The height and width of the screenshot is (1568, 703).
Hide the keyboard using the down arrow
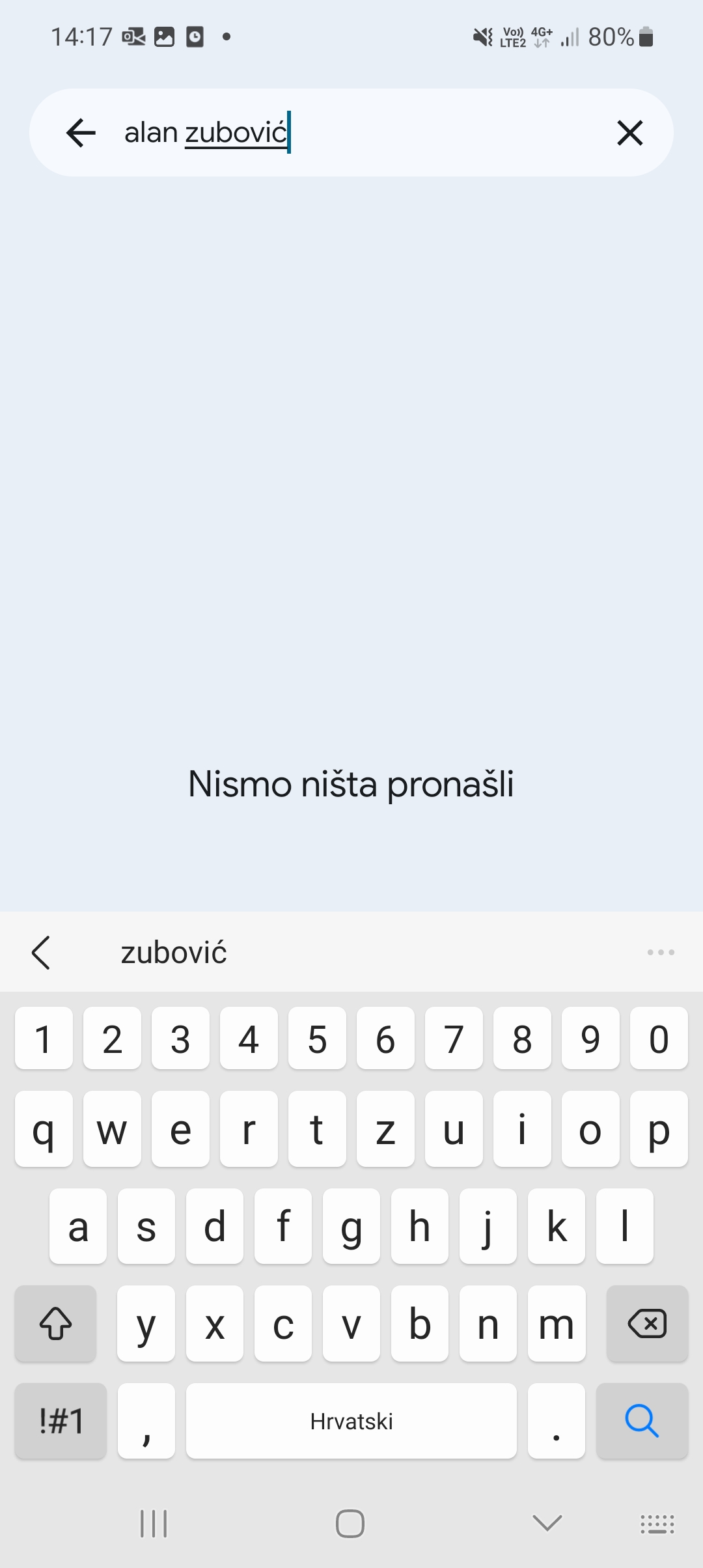547,1523
